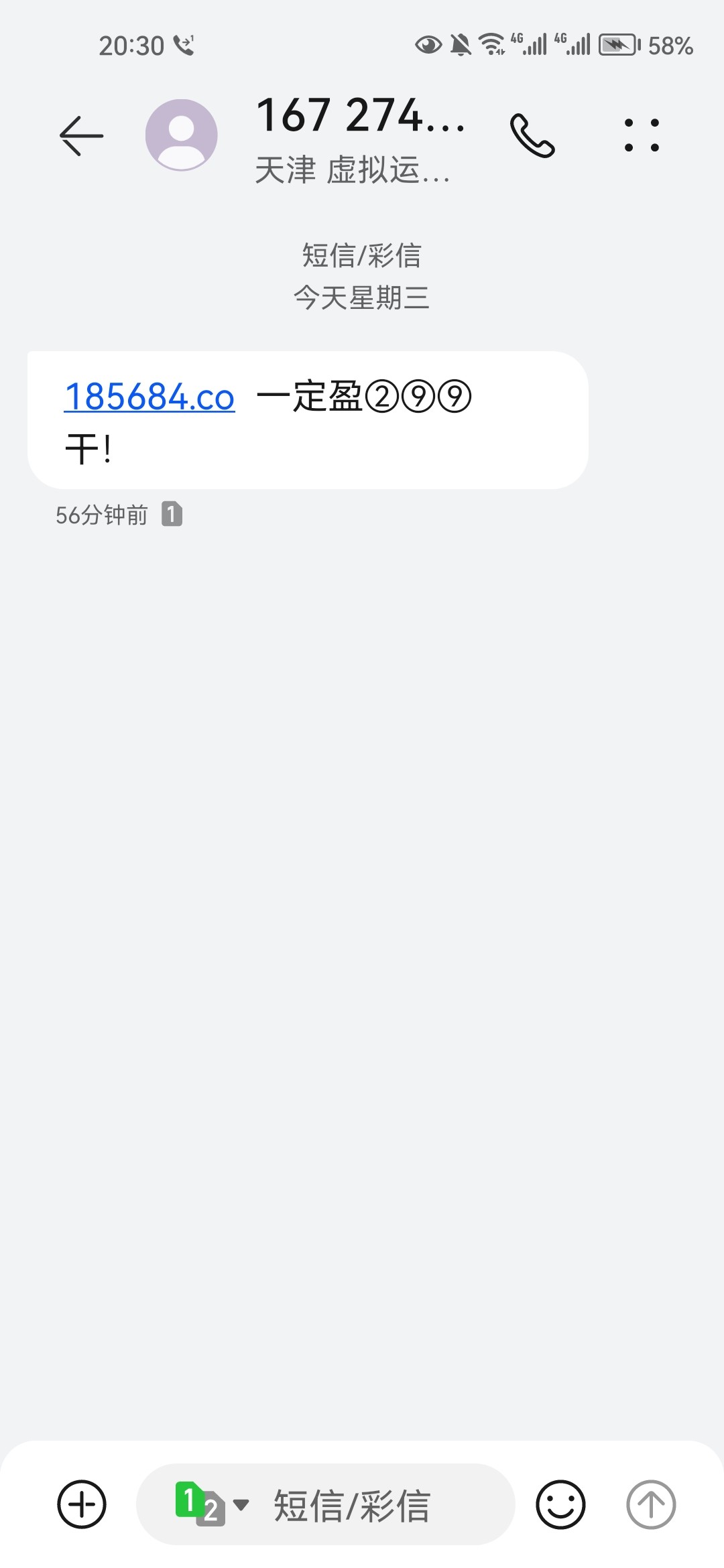The image size is (724, 1568).
Task: Open the 185684.co link
Action: [149, 397]
